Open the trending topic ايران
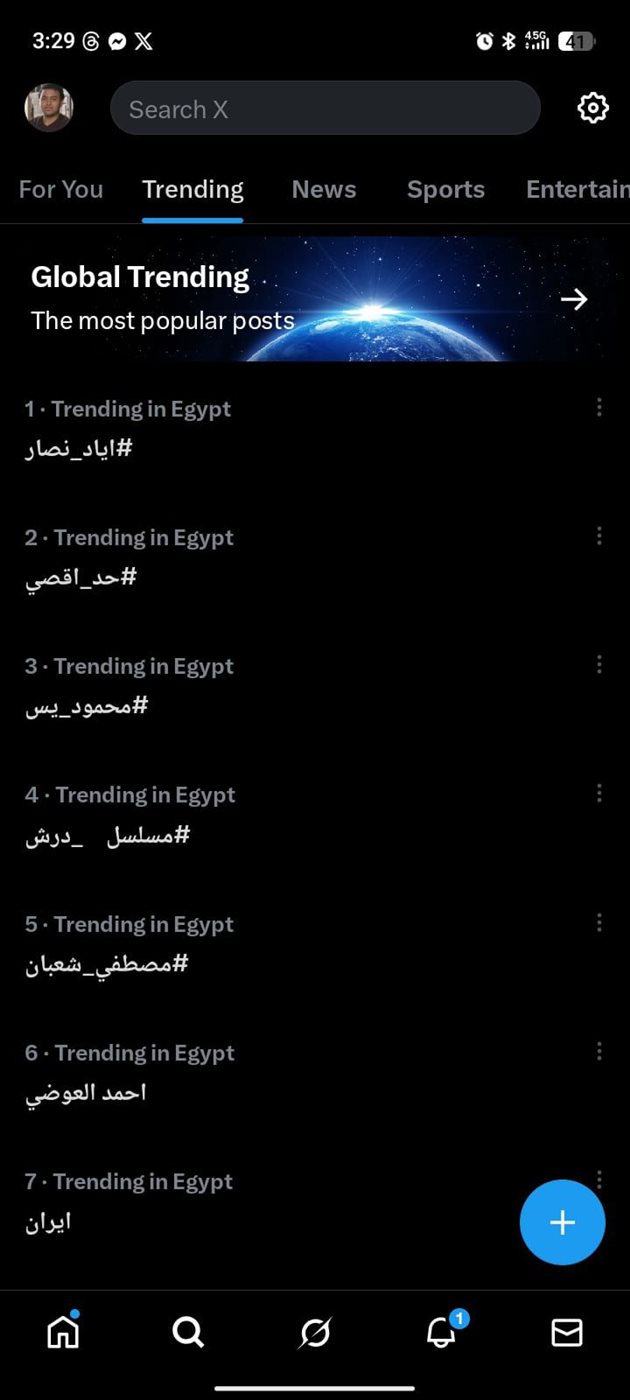The image size is (630, 1400). pos(48,1222)
